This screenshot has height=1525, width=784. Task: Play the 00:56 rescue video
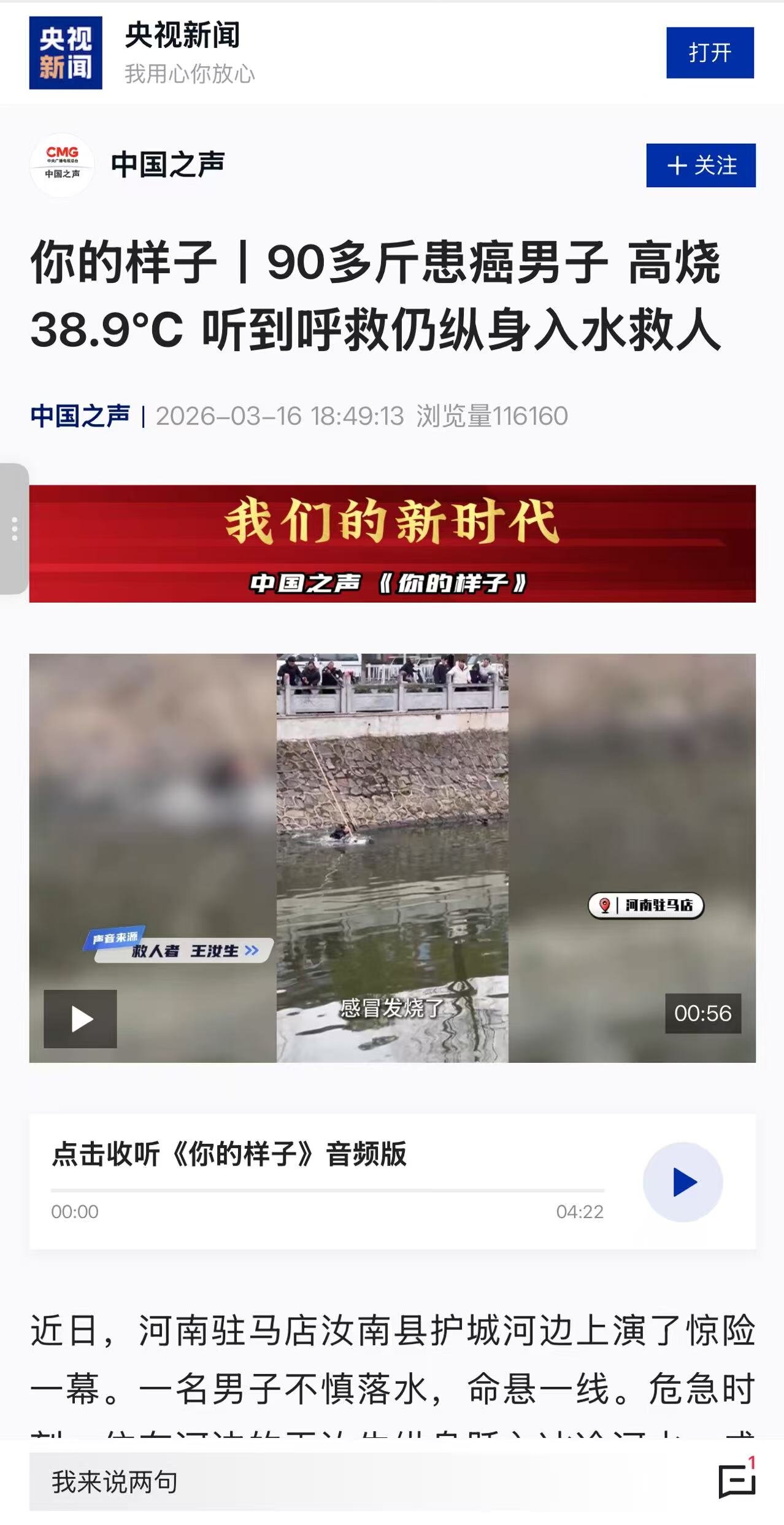[x=80, y=1019]
